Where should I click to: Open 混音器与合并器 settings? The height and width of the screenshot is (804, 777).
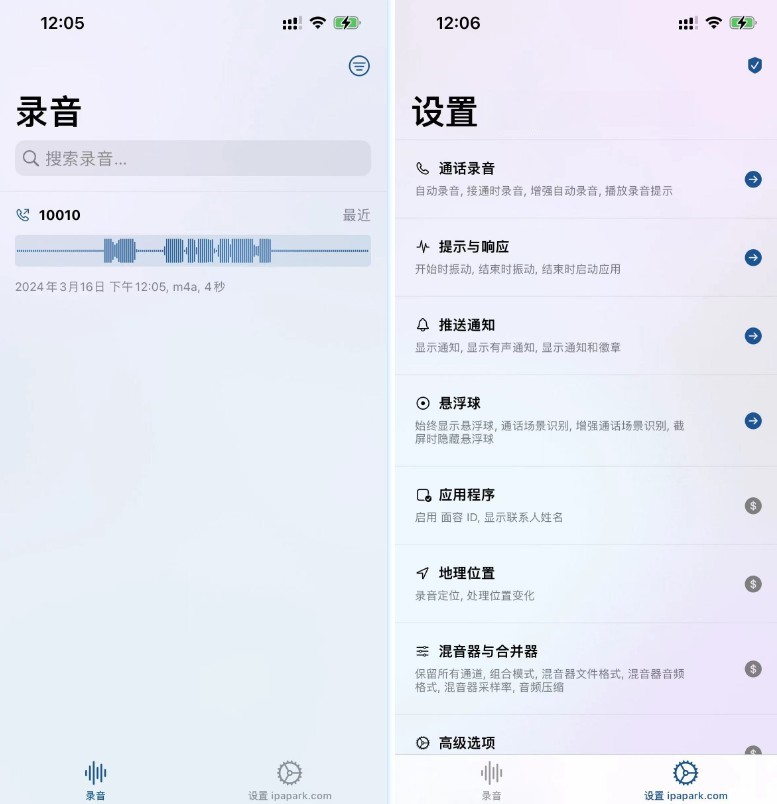coord(586,668)
